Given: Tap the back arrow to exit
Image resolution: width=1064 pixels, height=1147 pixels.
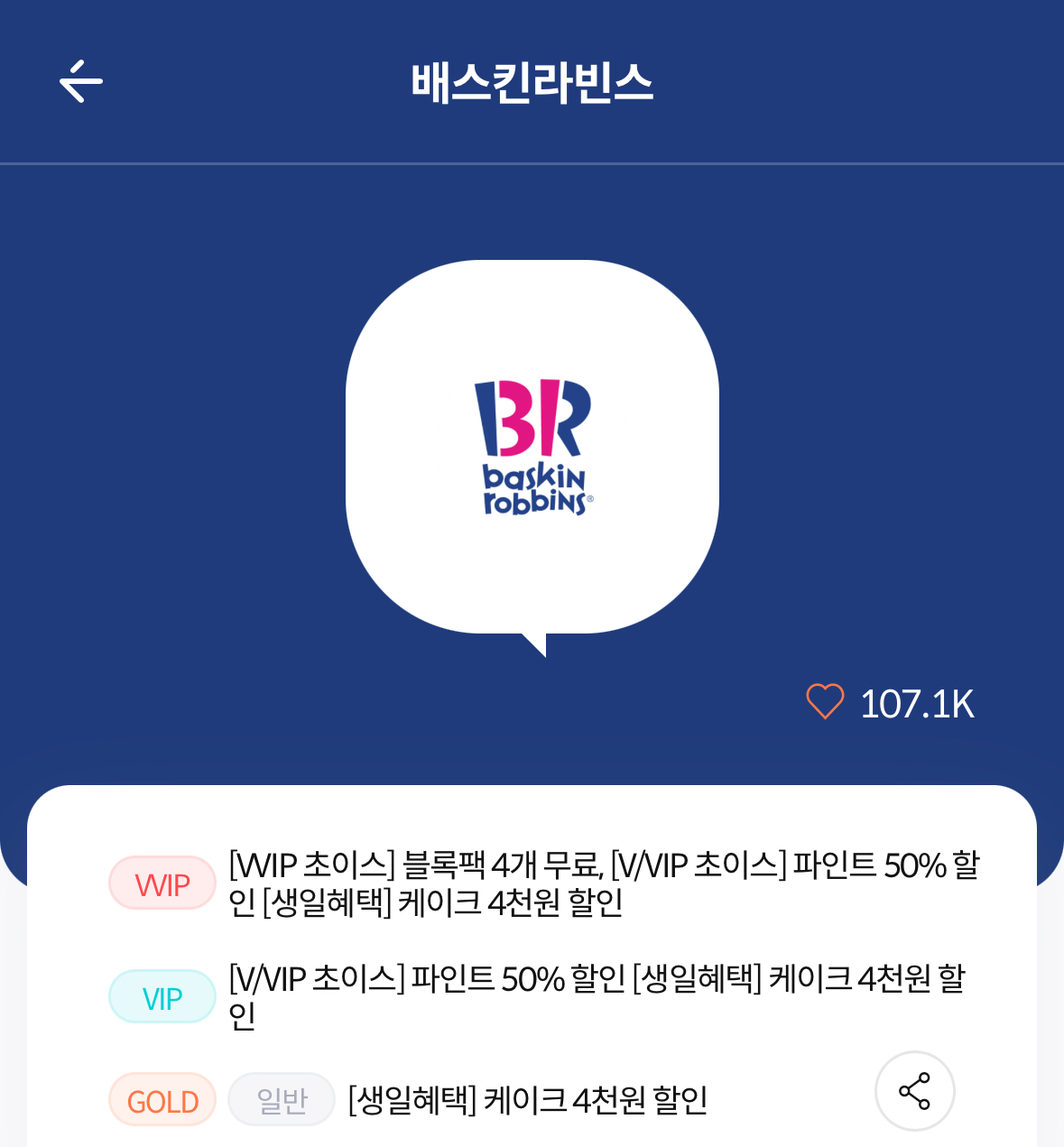Looking at the screenshot, I should 79,81.
